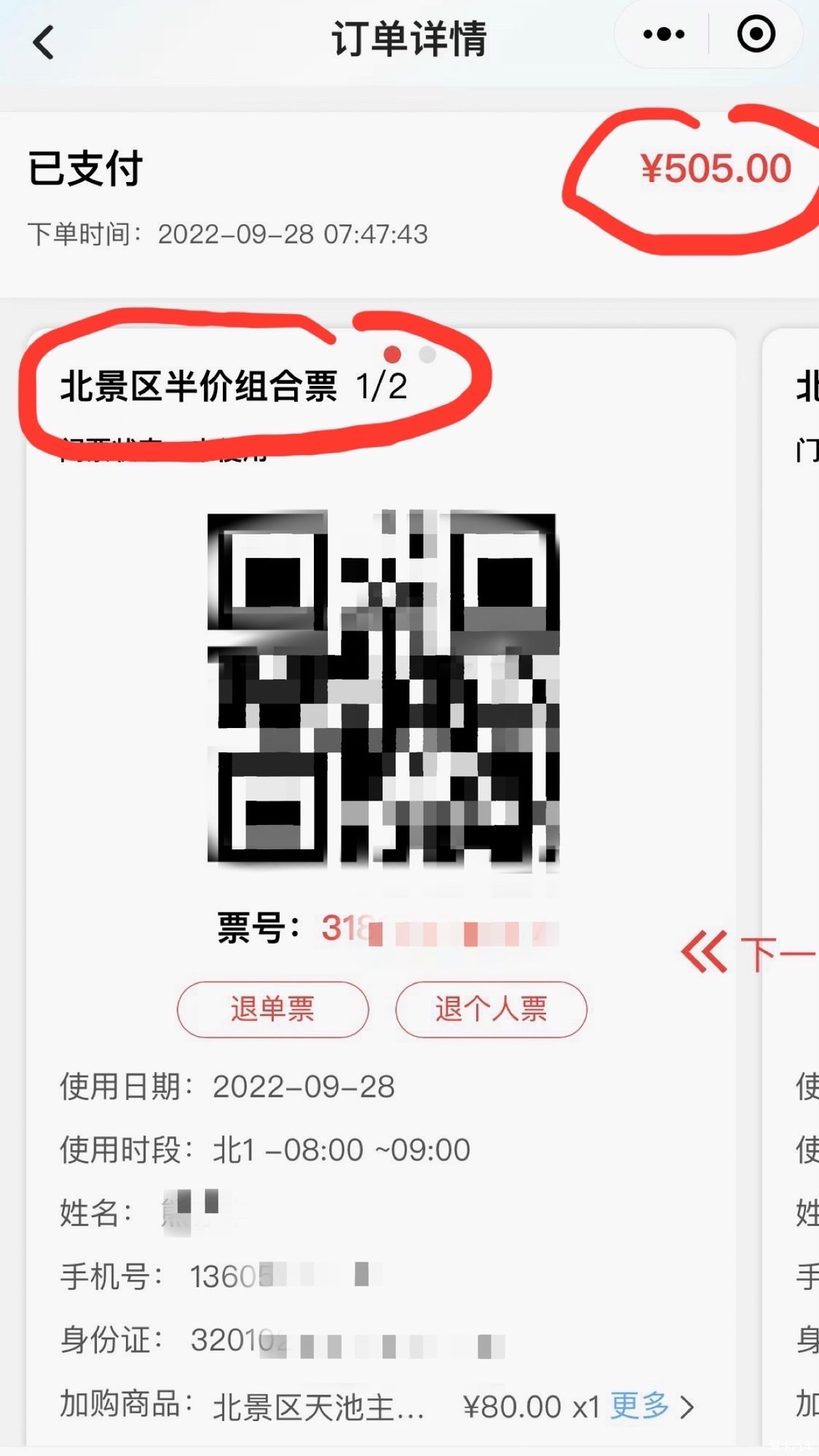This screenshot has height=1456, width=819.
Task: Tap 退单票 to refund single ticket
Action: click(x=273, y=1009)
